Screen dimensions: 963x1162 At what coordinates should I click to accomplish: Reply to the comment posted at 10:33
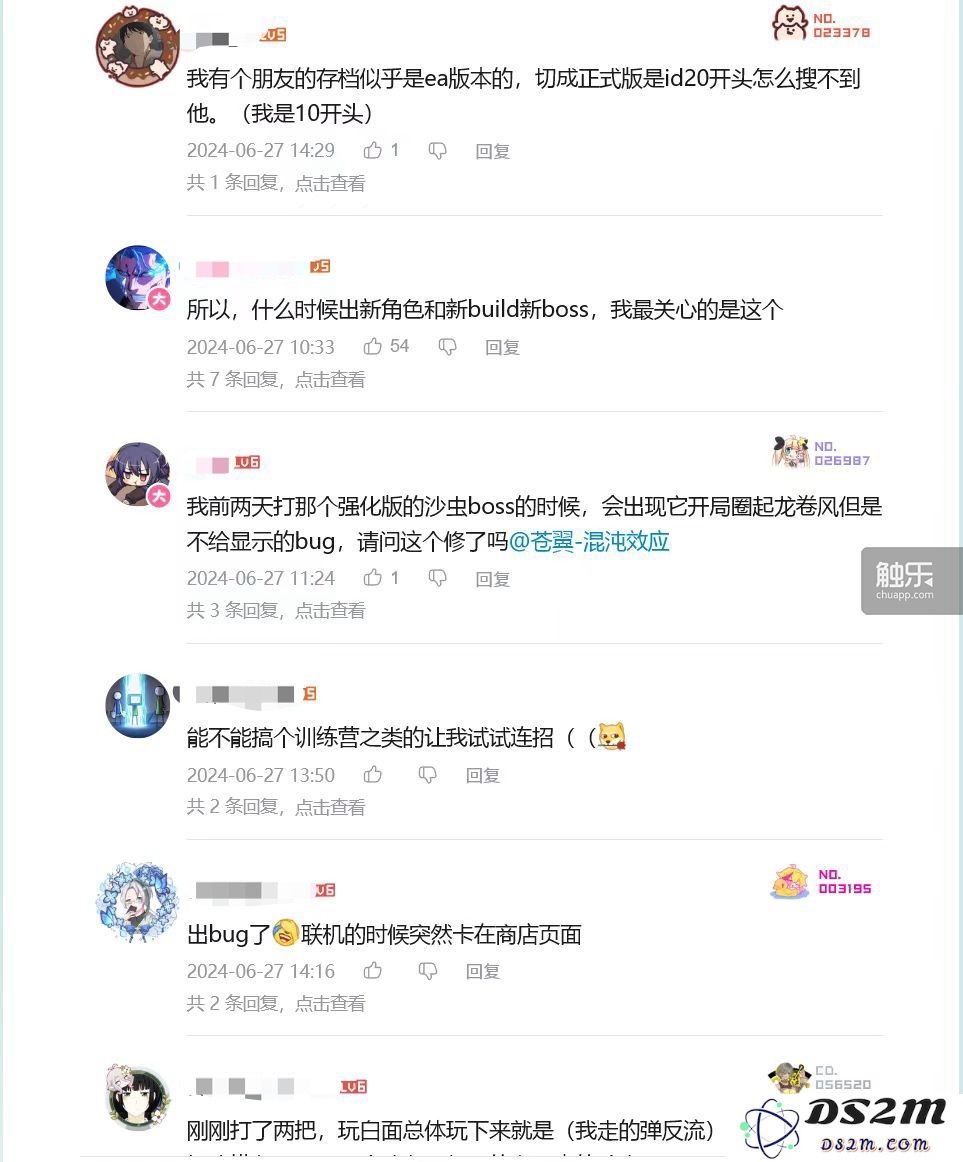502,348
